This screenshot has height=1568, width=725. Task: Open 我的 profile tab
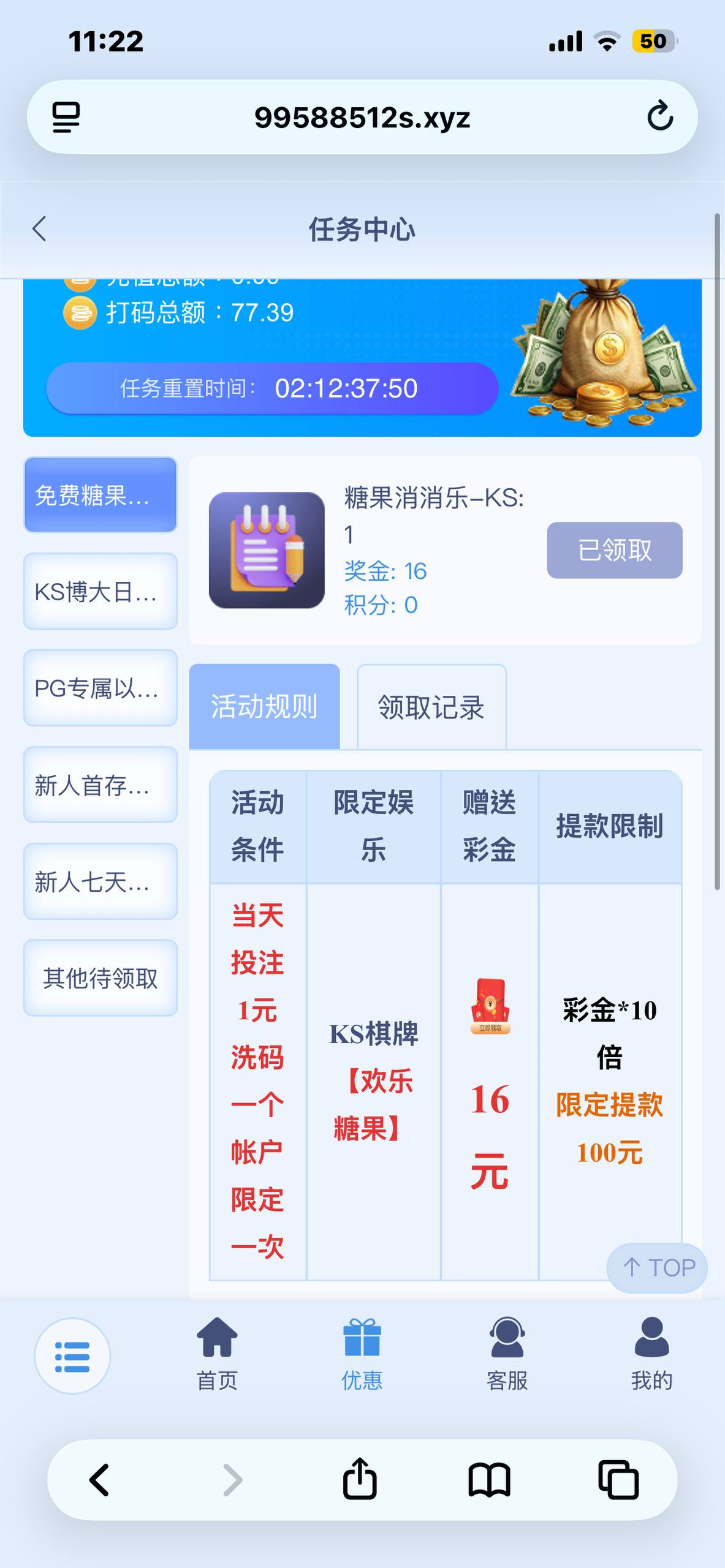click(x=651, y=1354)
